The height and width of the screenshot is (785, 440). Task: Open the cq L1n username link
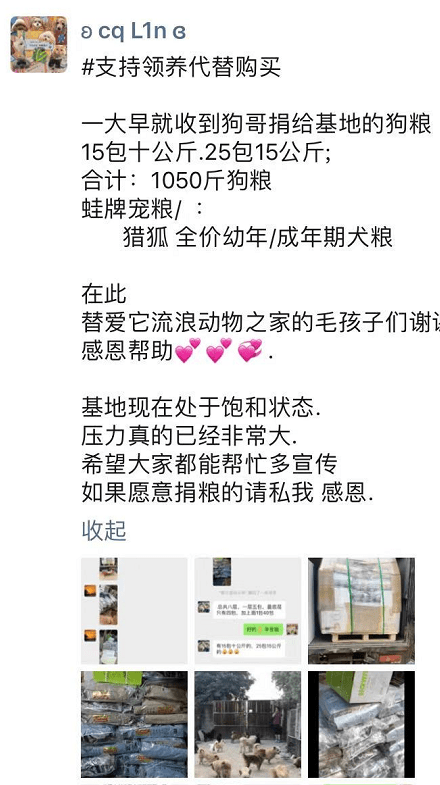(134, 32)
